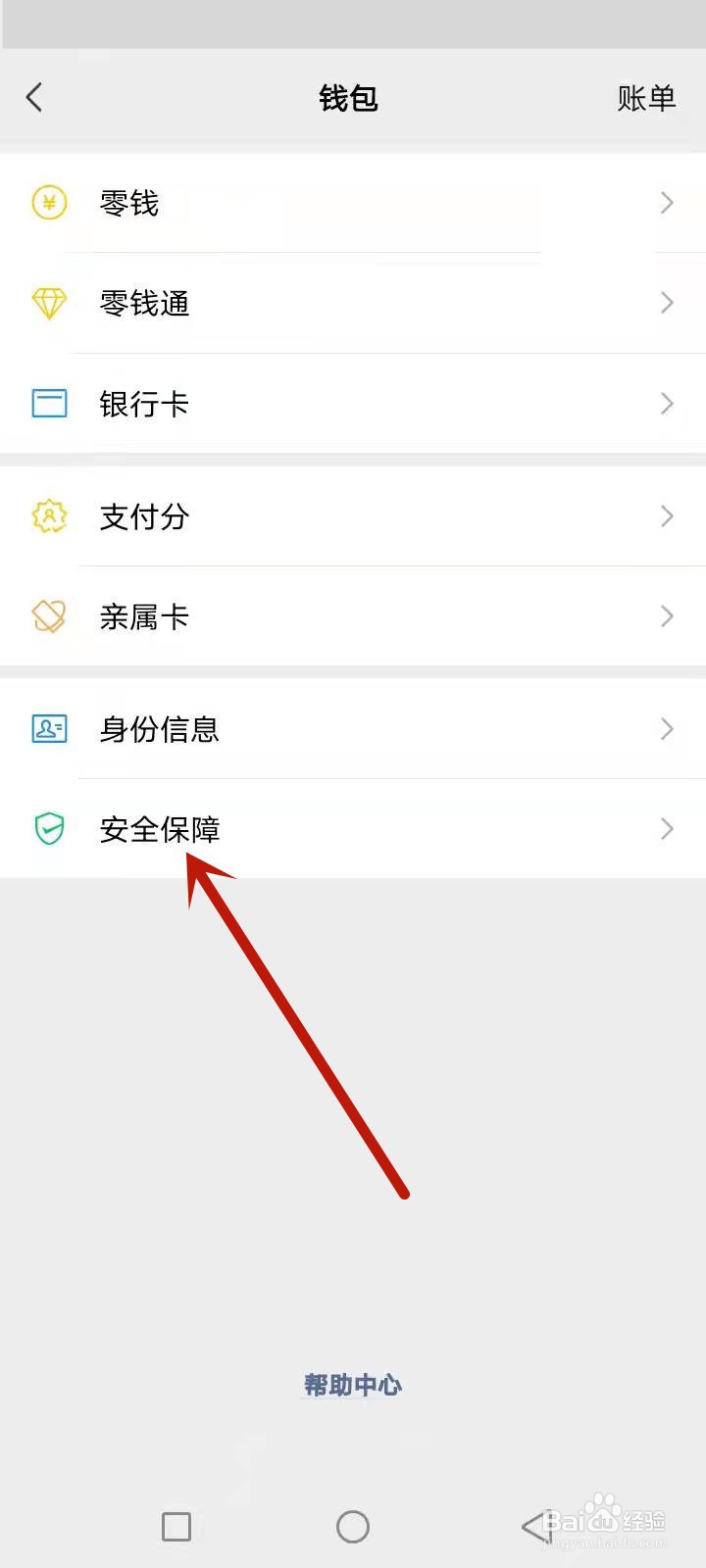The height and width of the screenshot is (1568, 706).
Task: Open the 安全保障 green shield icon
Action: pos(49,829)
